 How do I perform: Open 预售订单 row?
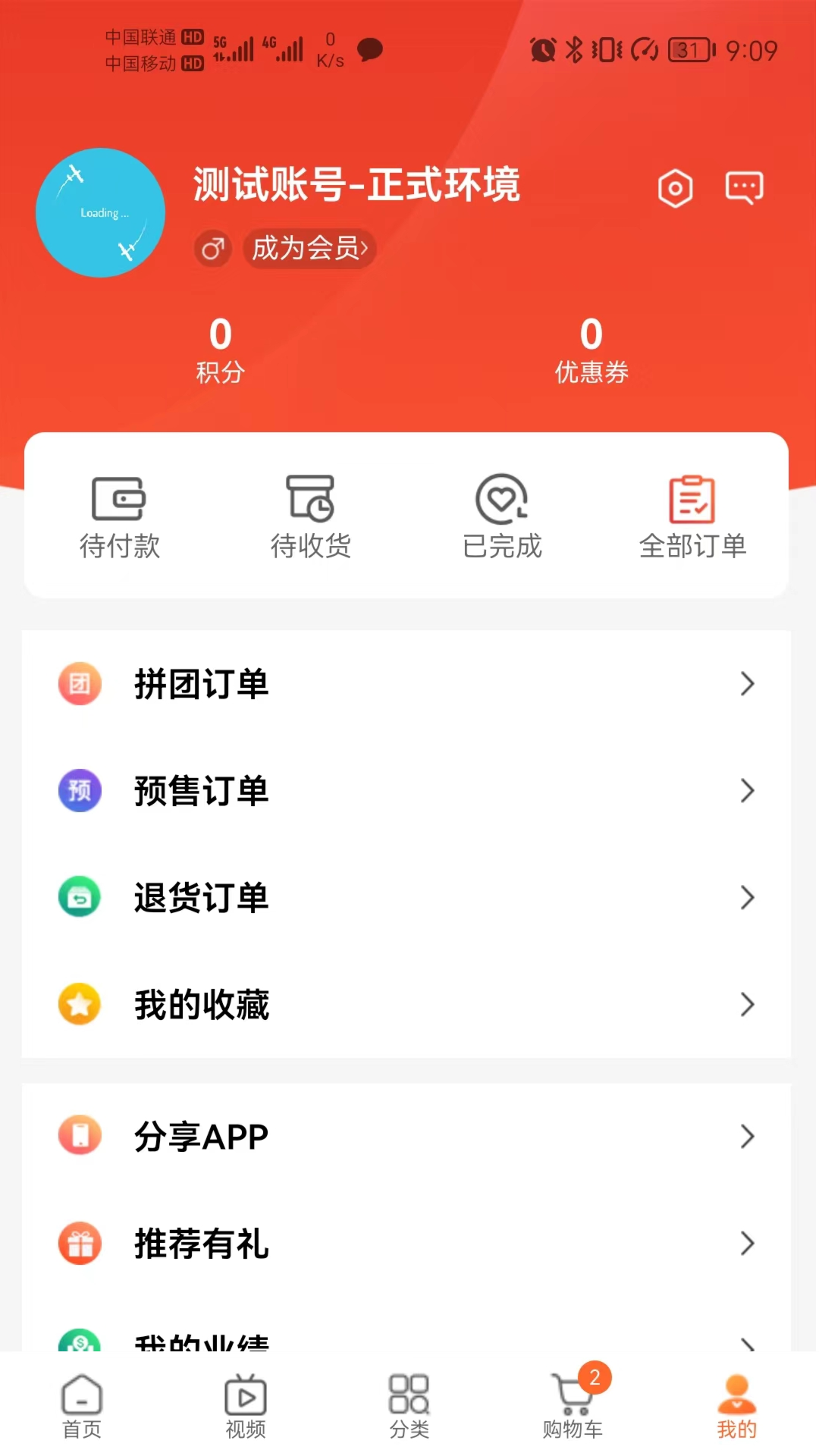click(406, 791)
